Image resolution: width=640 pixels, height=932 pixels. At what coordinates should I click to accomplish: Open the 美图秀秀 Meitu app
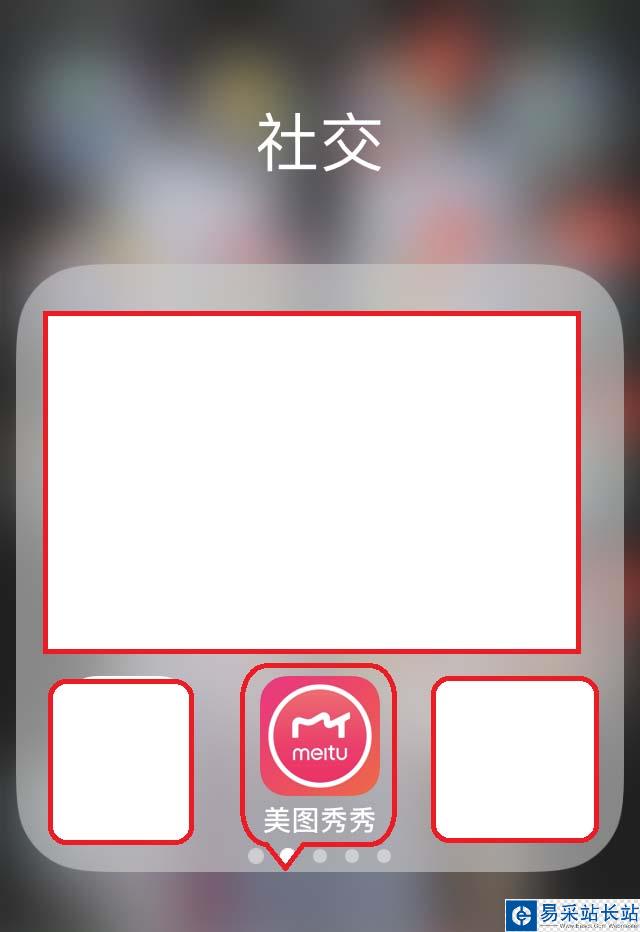(320, 737)
